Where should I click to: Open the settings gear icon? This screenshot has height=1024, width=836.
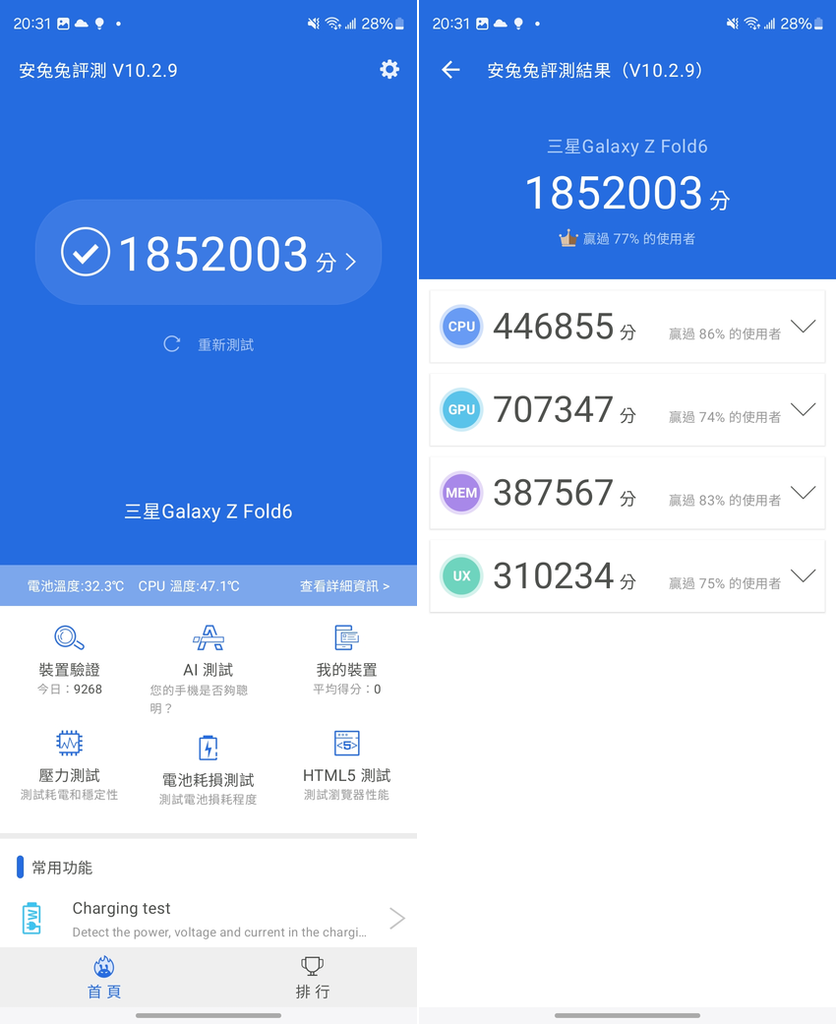click(389, 69)
